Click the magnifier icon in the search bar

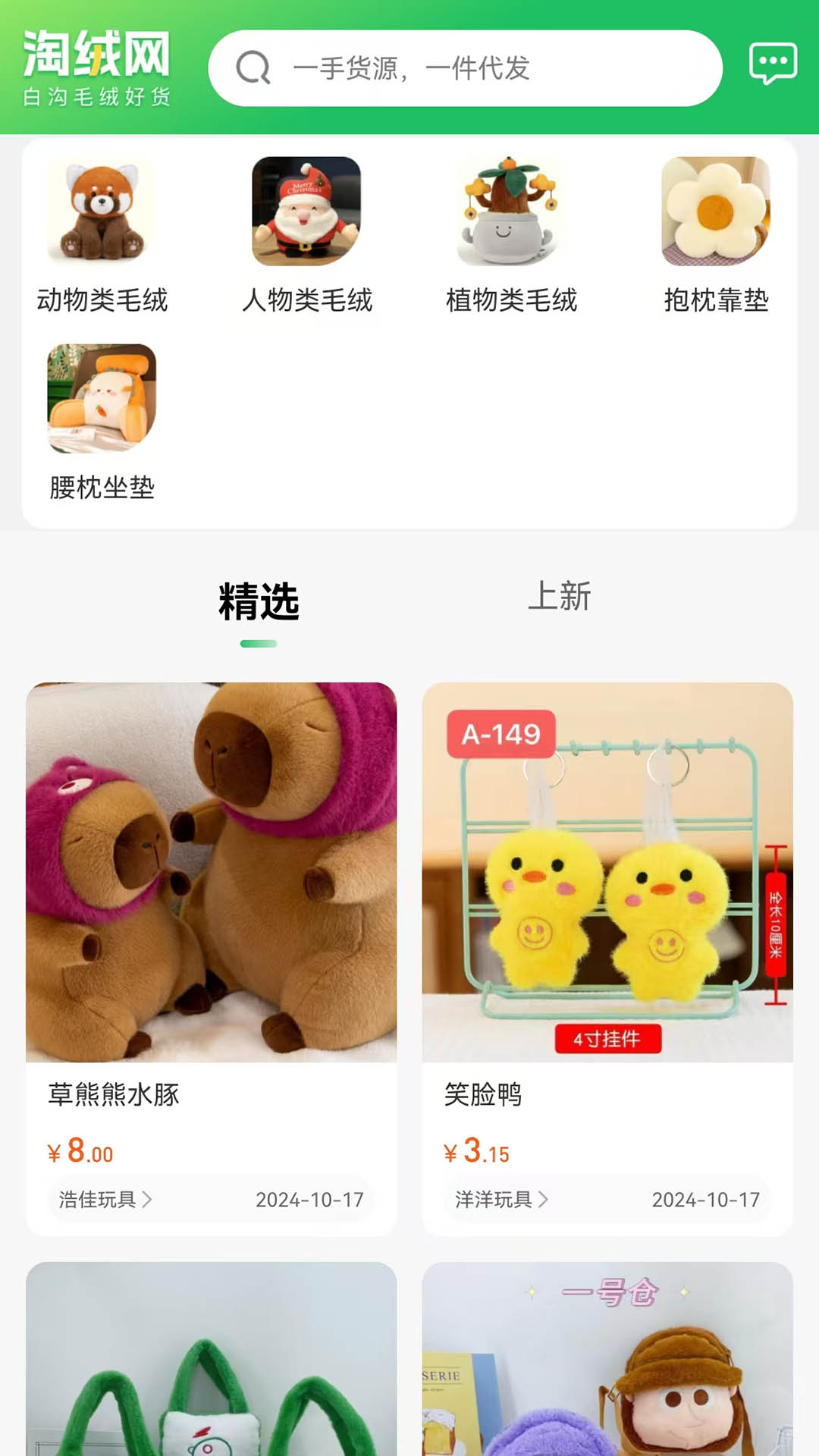point(253,69)
